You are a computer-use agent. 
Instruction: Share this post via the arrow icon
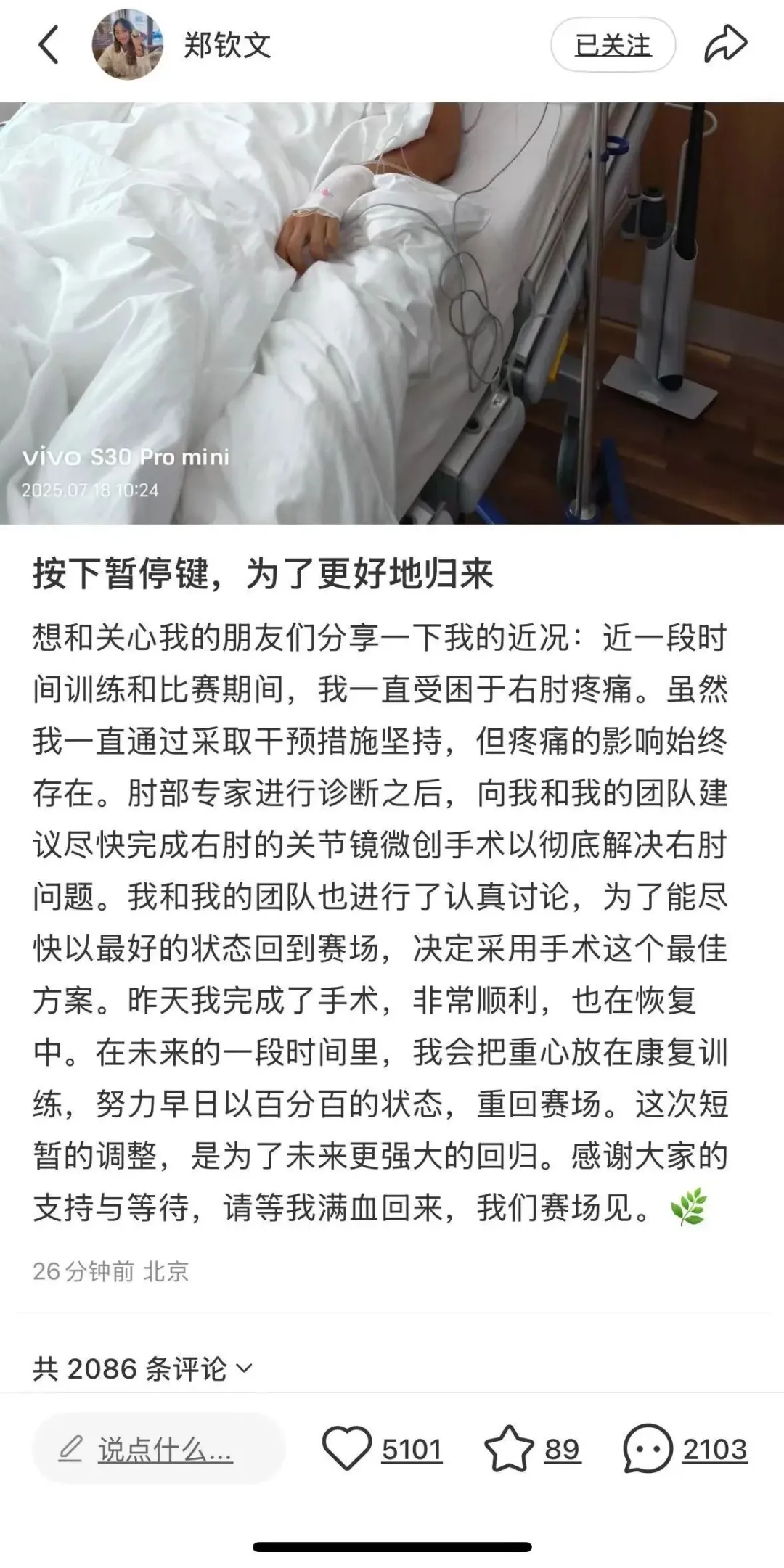725,44
